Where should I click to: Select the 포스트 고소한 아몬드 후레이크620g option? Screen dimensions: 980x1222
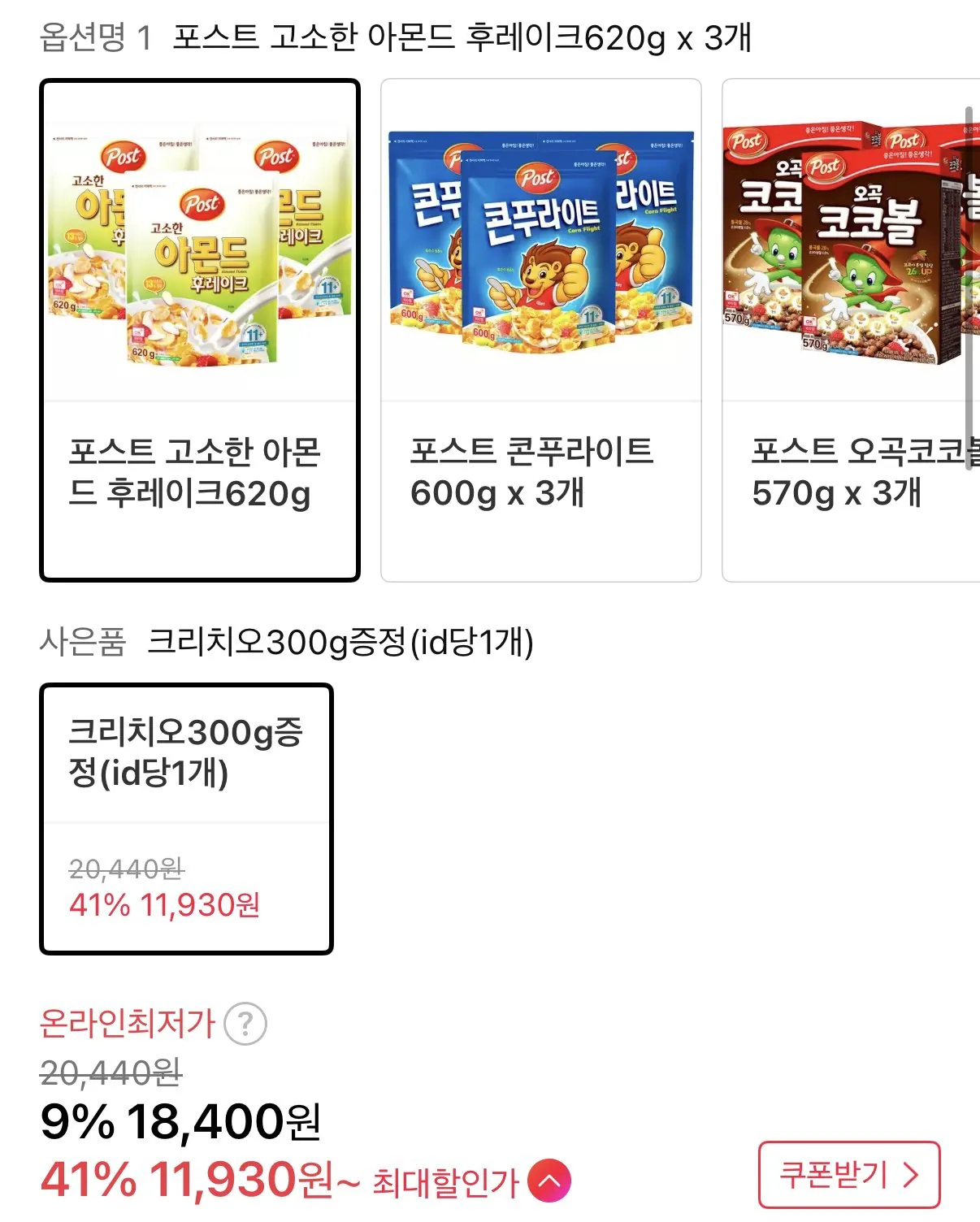pyautogui.click(x=199, y=330)
